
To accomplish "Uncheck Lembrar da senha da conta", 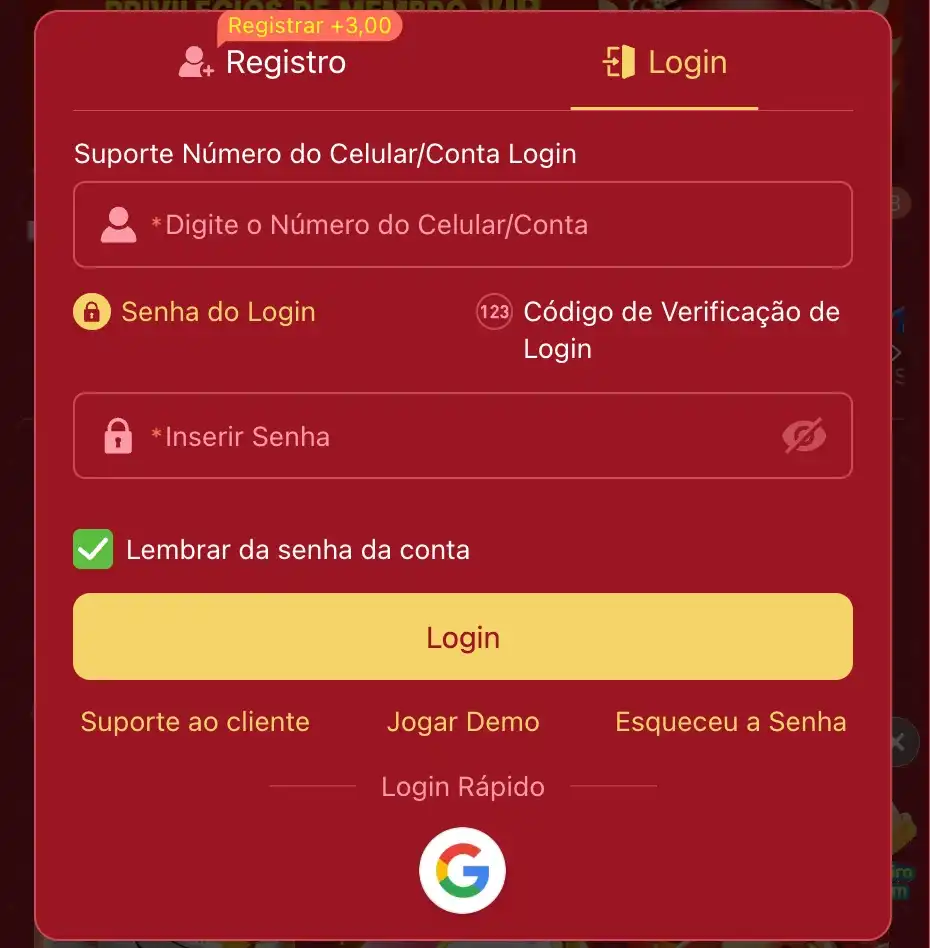I will click(93, 549).
